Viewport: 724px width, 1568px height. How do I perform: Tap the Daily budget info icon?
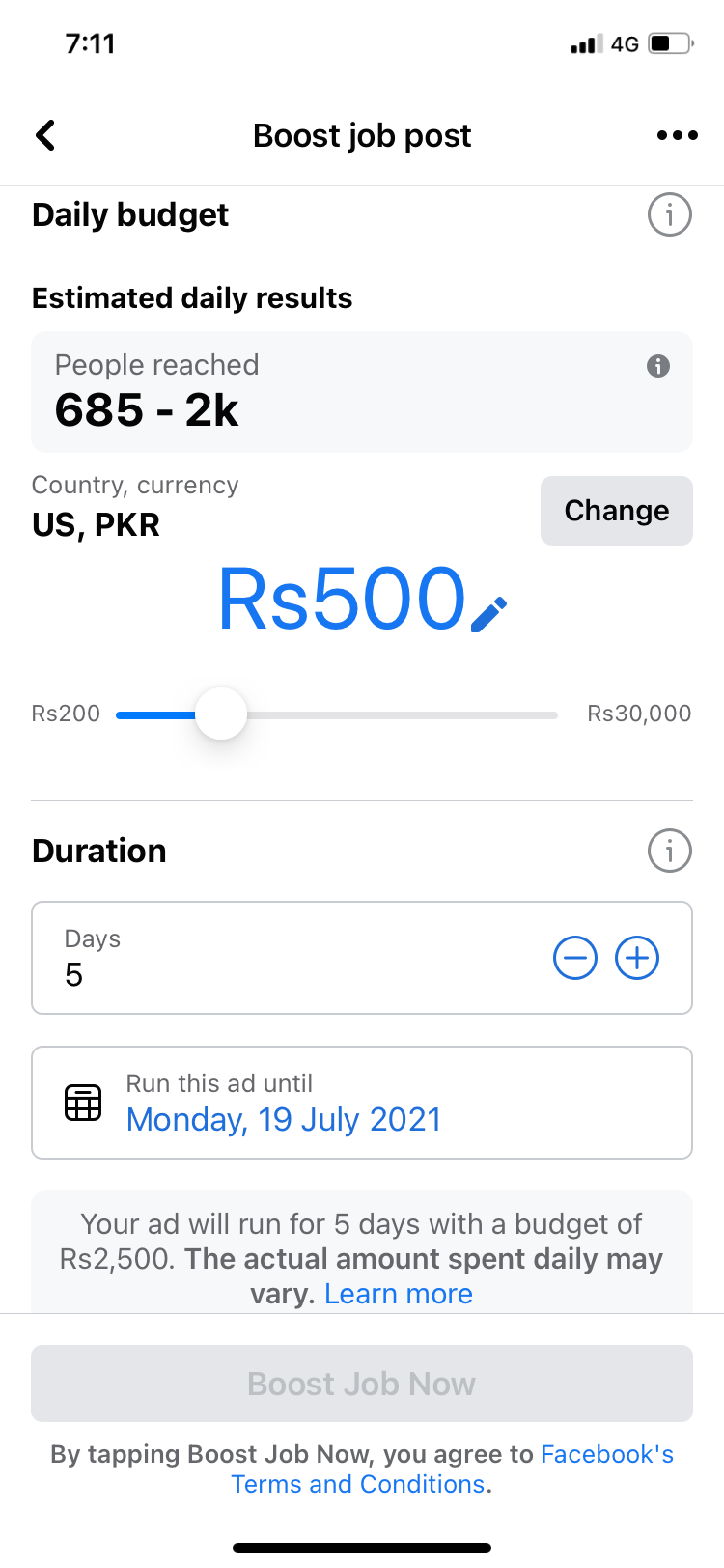[x=669, y=214]
